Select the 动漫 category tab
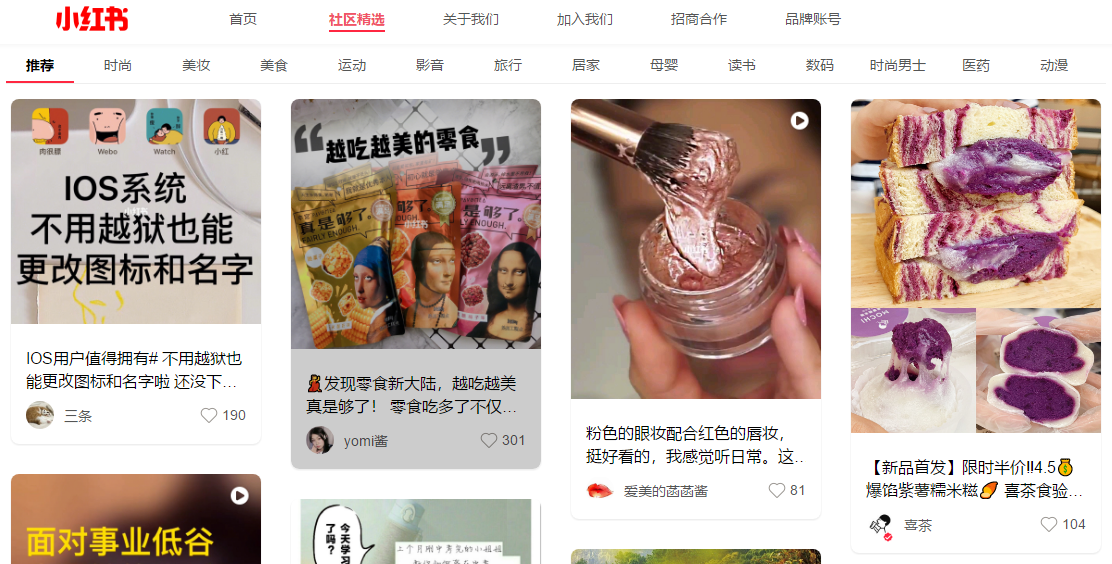Viewport: 1112px width, 564px height. pos(1054,65)
